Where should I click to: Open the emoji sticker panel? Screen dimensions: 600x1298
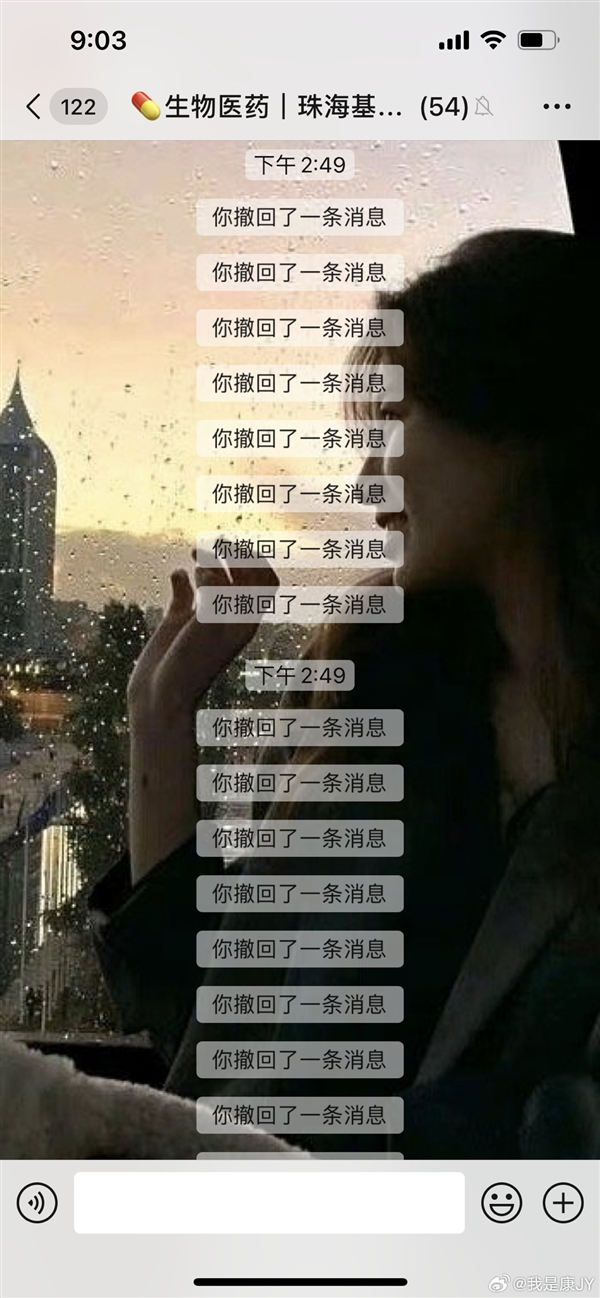click(501, 1202)
